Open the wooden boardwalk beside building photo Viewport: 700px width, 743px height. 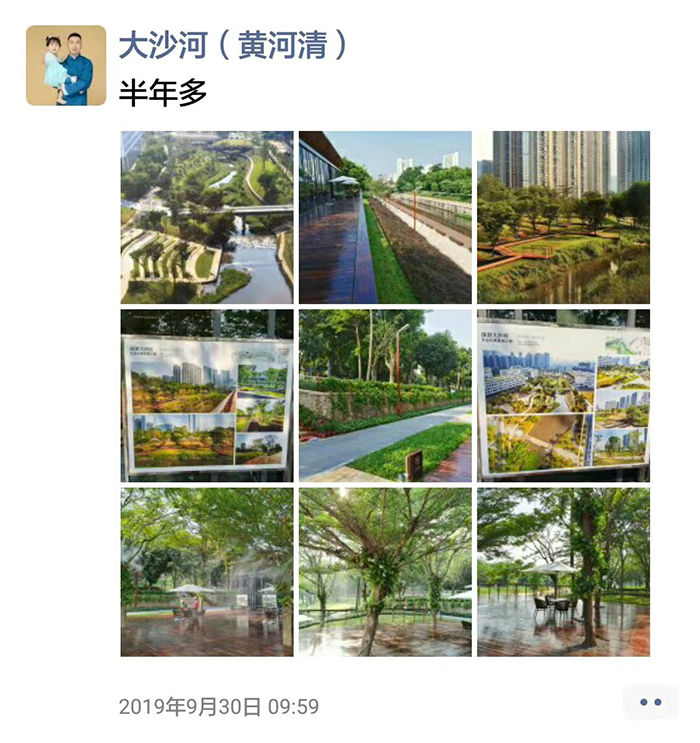coord(385,217)
